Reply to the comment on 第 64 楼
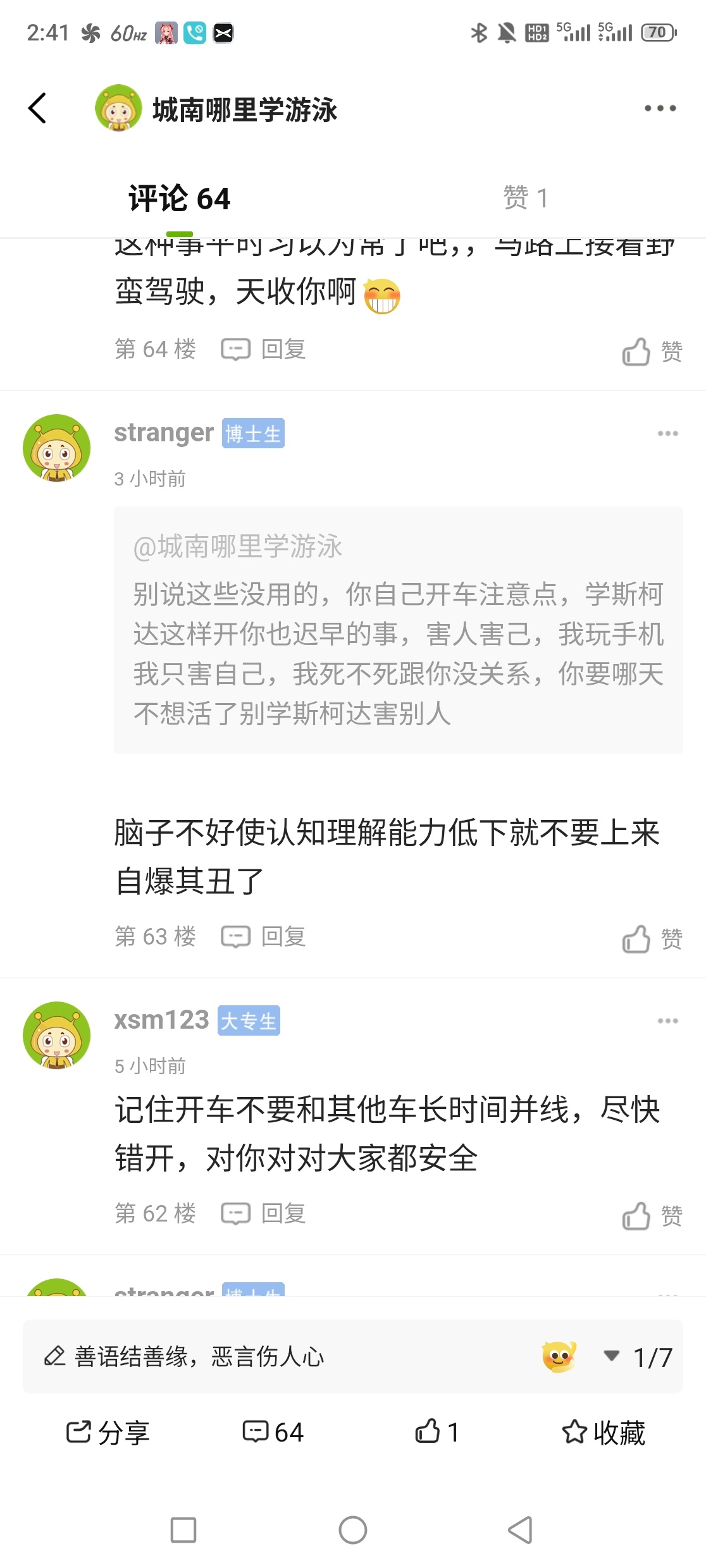 [264, 349]
